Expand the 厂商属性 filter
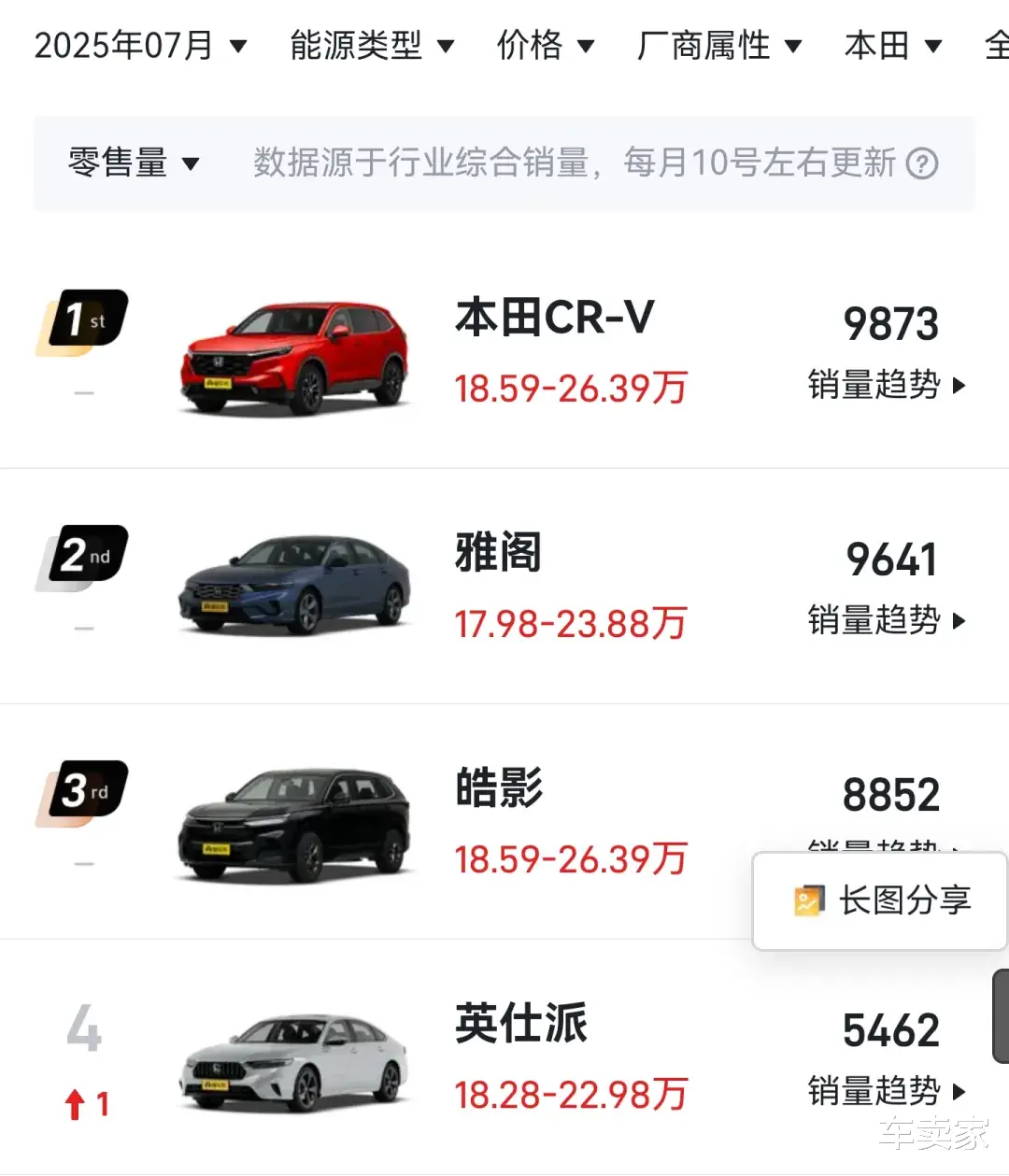Screen dimensions: 1009x1176 718,45
